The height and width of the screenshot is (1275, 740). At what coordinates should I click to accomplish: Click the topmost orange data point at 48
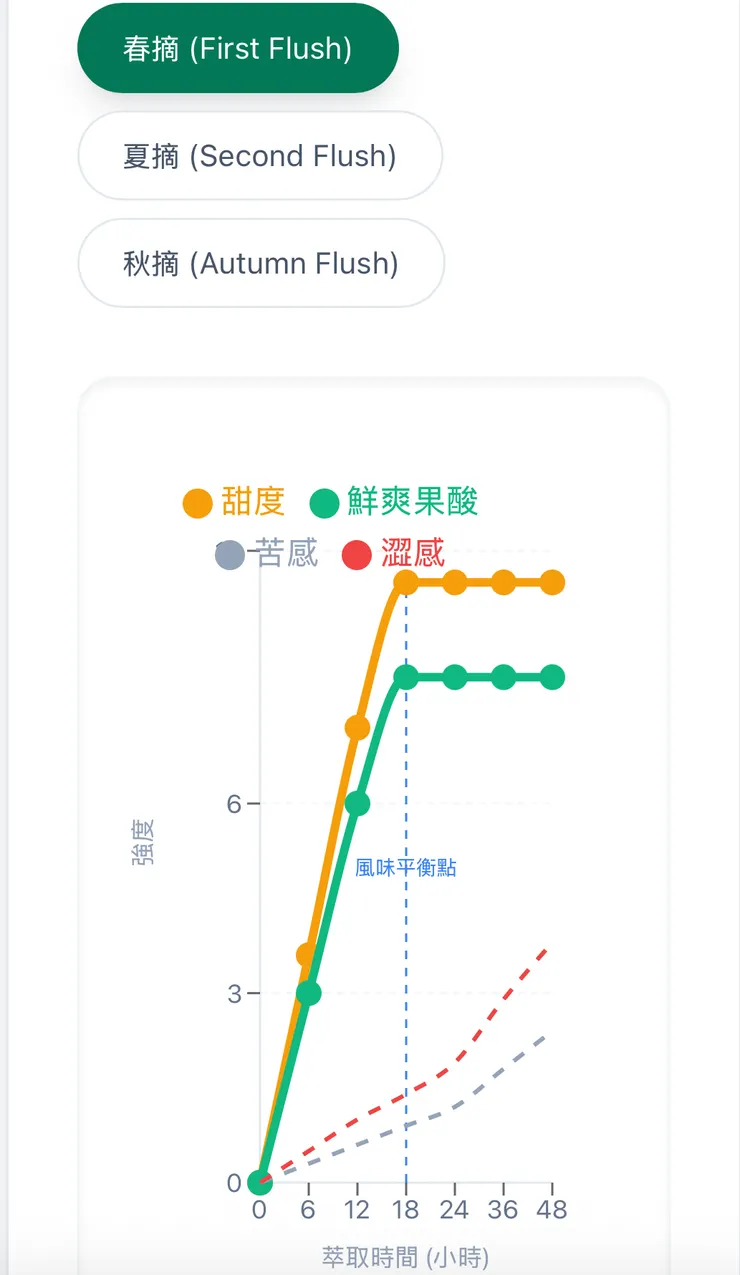(x=551, y=580)
